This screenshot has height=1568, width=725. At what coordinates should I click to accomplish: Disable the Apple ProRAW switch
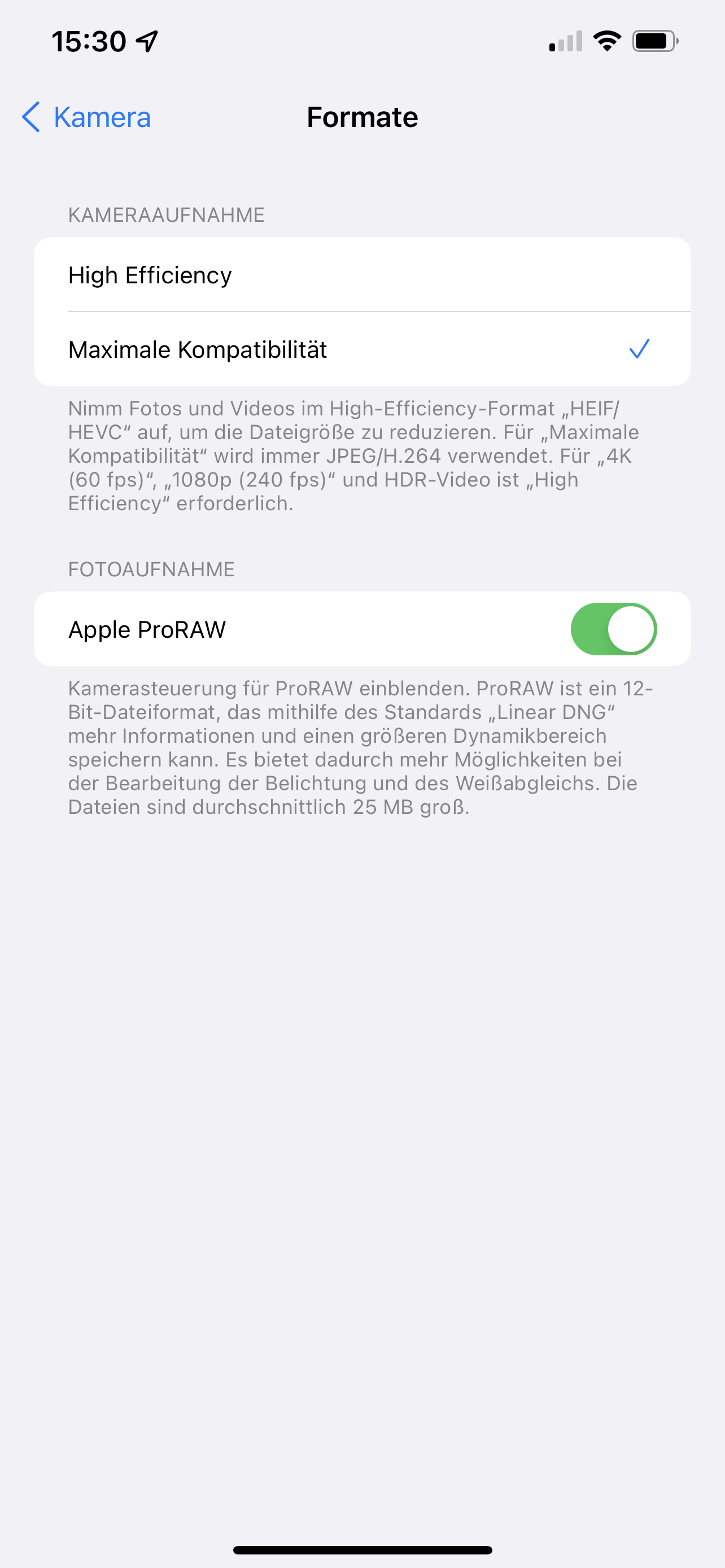coord(613,629)
